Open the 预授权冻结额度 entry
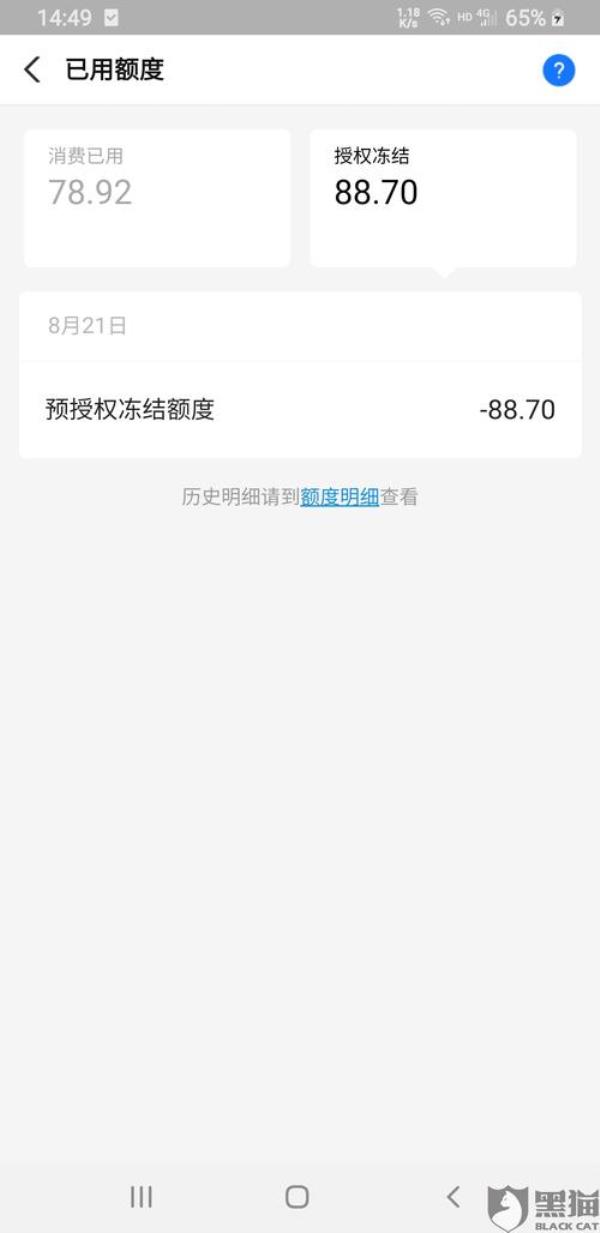The image size is (600, 1233). [x=300, y=410]
